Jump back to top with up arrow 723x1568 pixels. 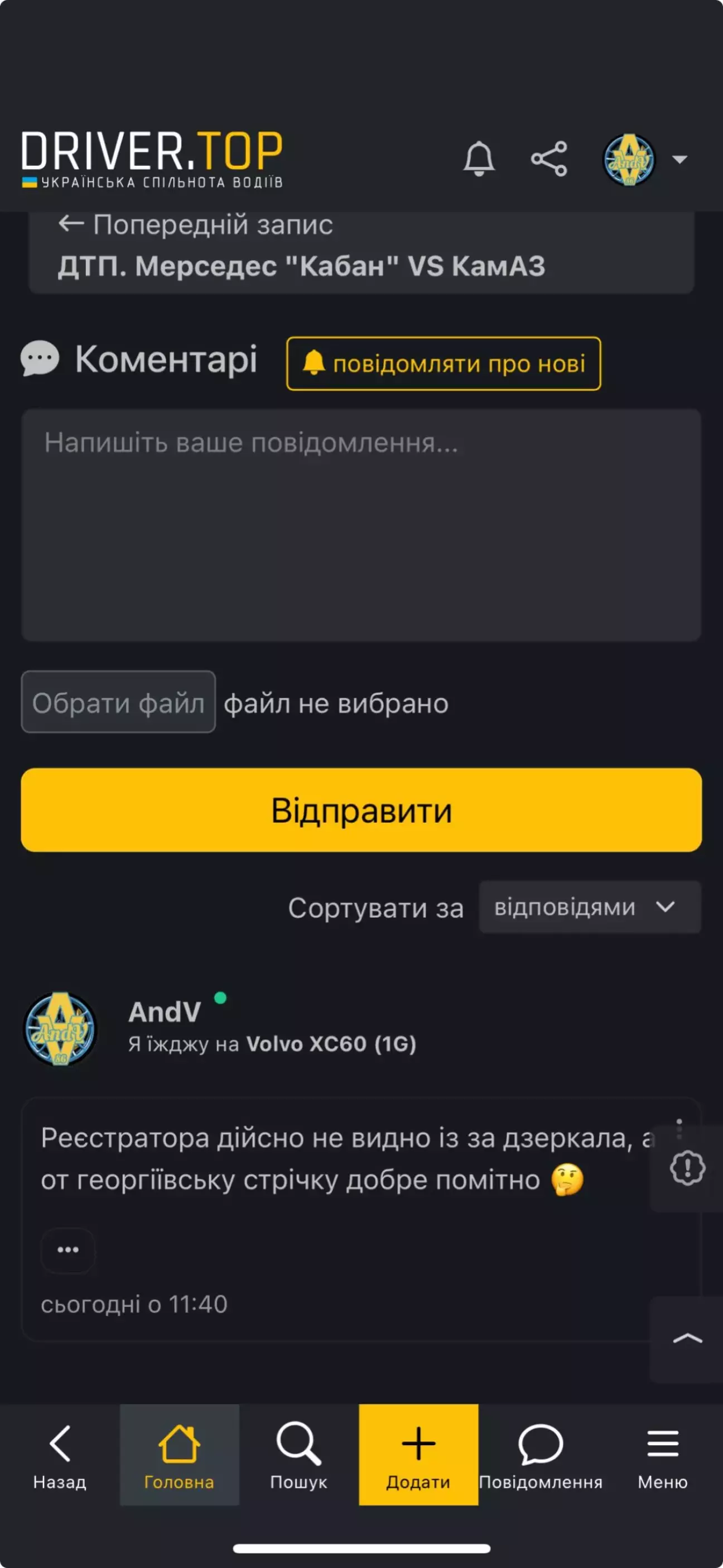(687, 1339)
